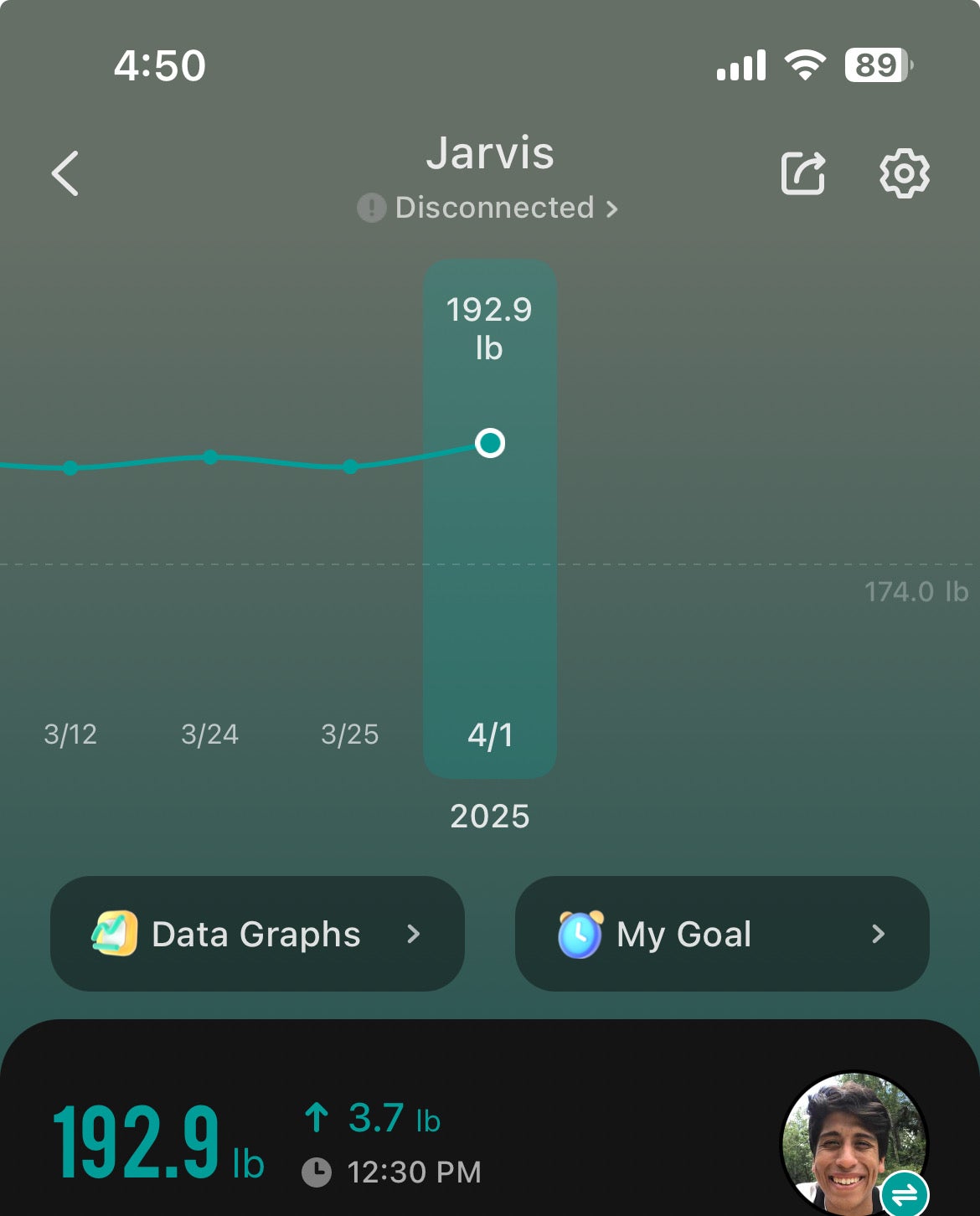This screenshot has width=980, height=1216.
Task: Select the 3/25 data point
Action: [350, 466]
